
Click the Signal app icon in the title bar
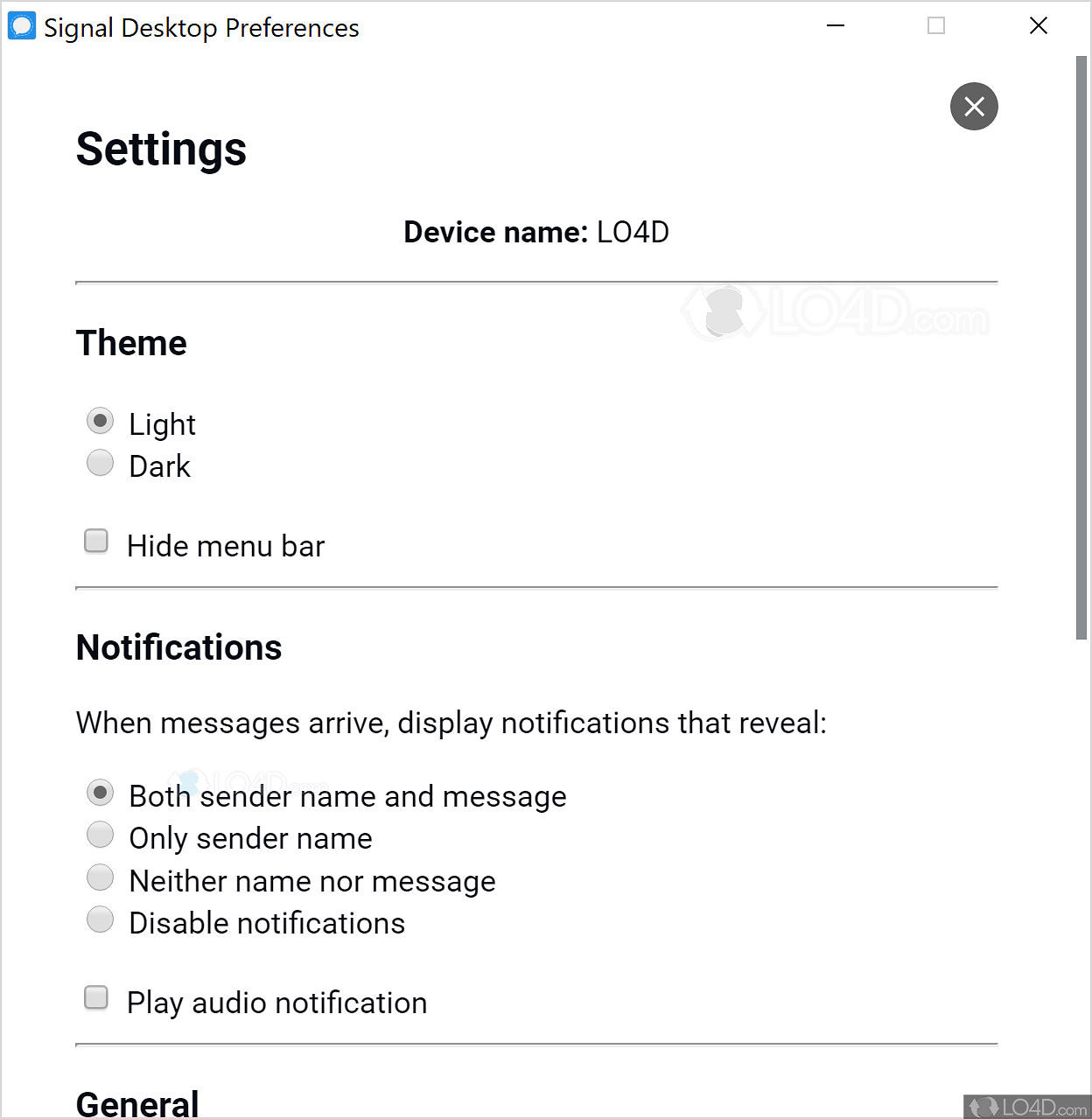(x=21, y=25)
